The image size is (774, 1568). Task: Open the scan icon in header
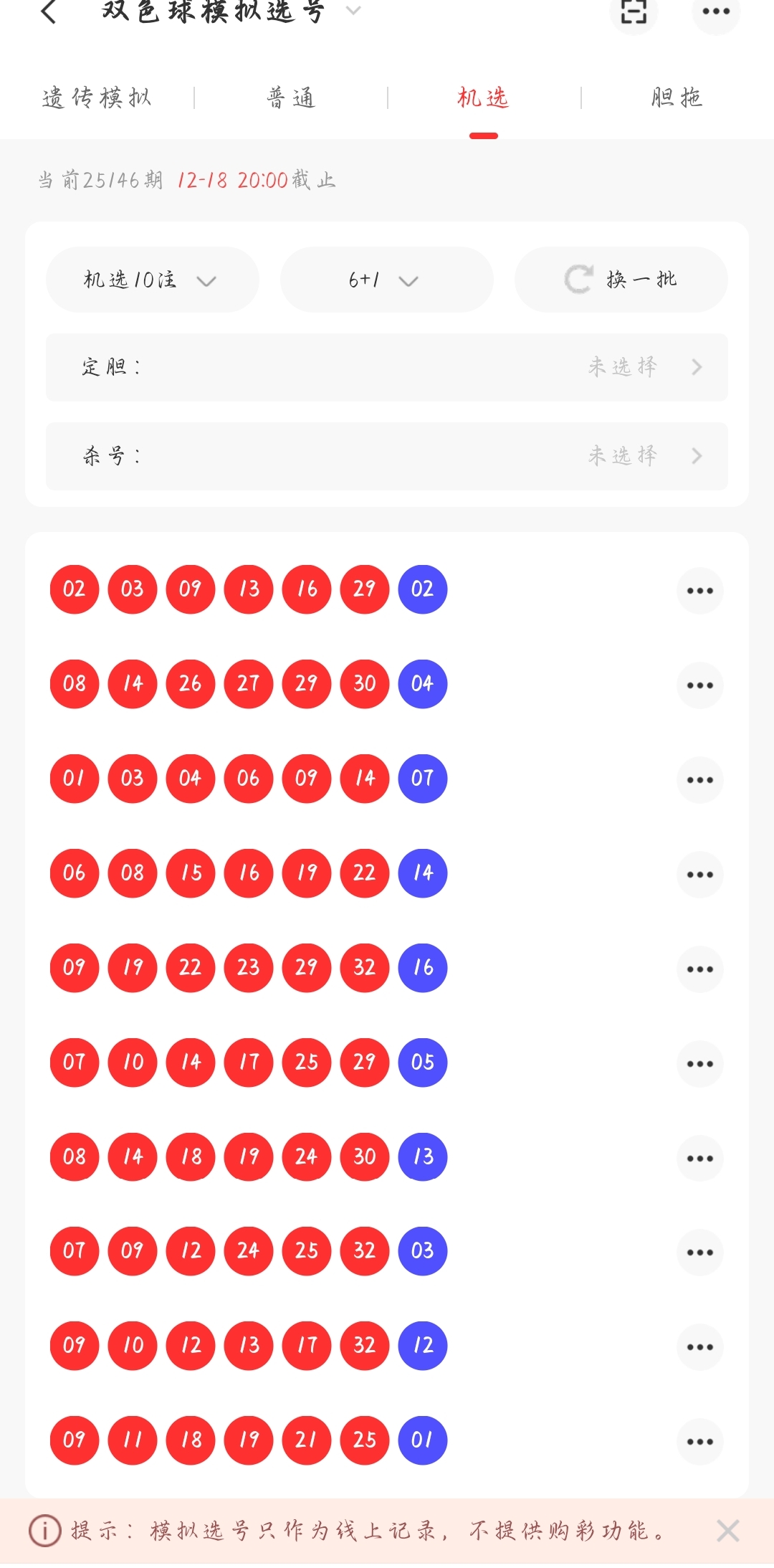[634, 11]
